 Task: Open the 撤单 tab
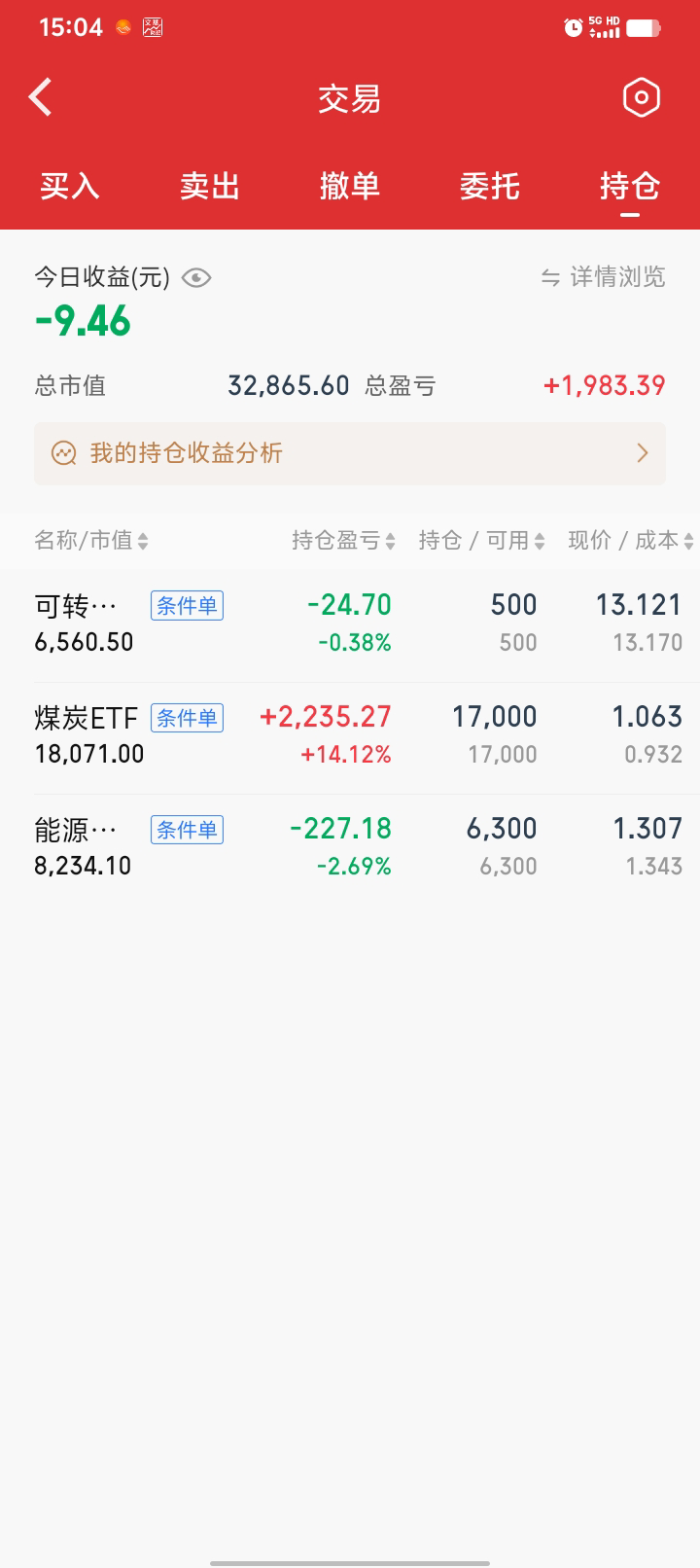(x=350, y=186)
